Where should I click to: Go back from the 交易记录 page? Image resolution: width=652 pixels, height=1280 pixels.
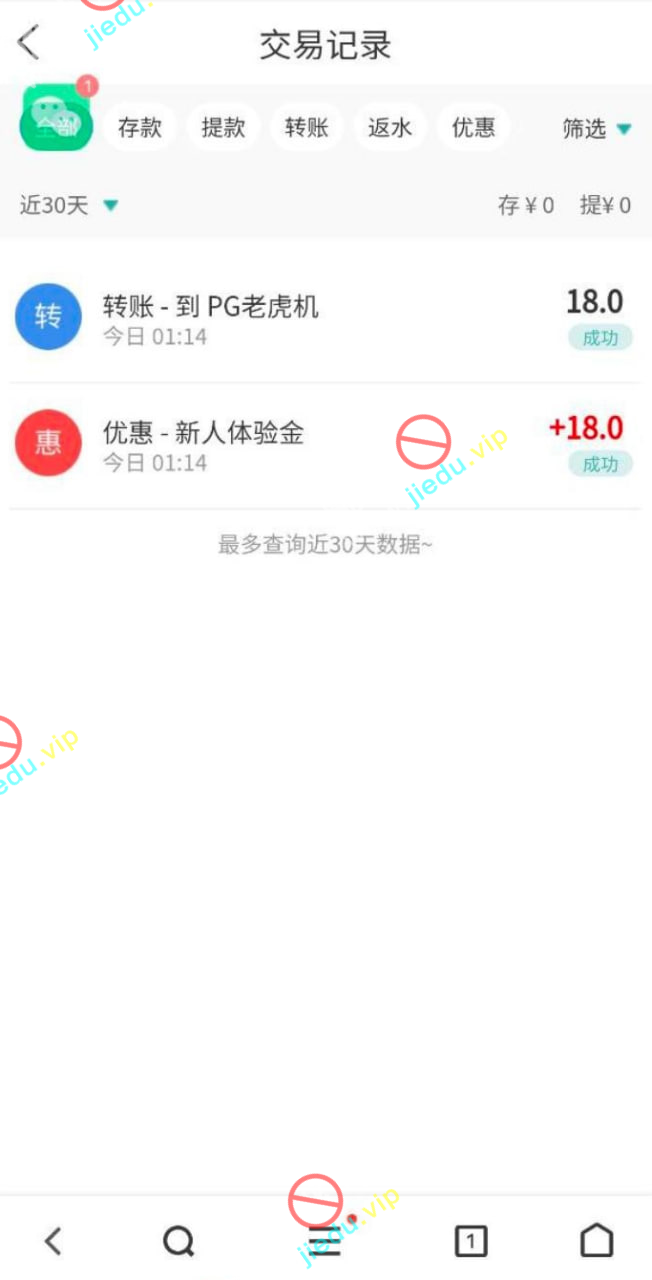coord(29,43)
